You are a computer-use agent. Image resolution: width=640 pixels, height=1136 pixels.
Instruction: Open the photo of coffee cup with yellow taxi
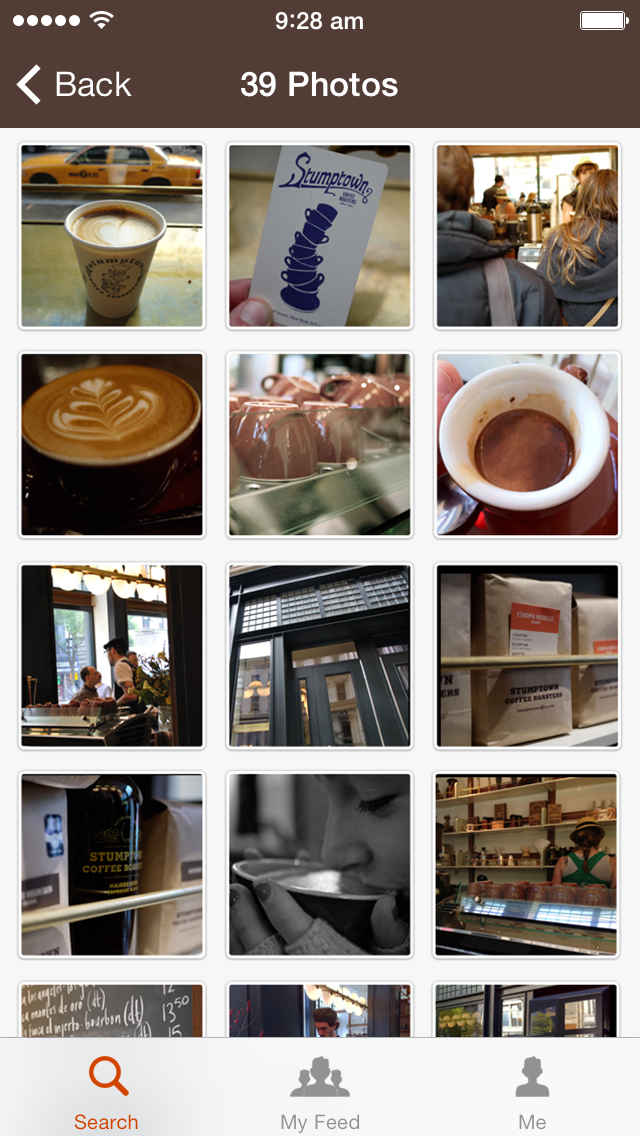tap(112, 236)
